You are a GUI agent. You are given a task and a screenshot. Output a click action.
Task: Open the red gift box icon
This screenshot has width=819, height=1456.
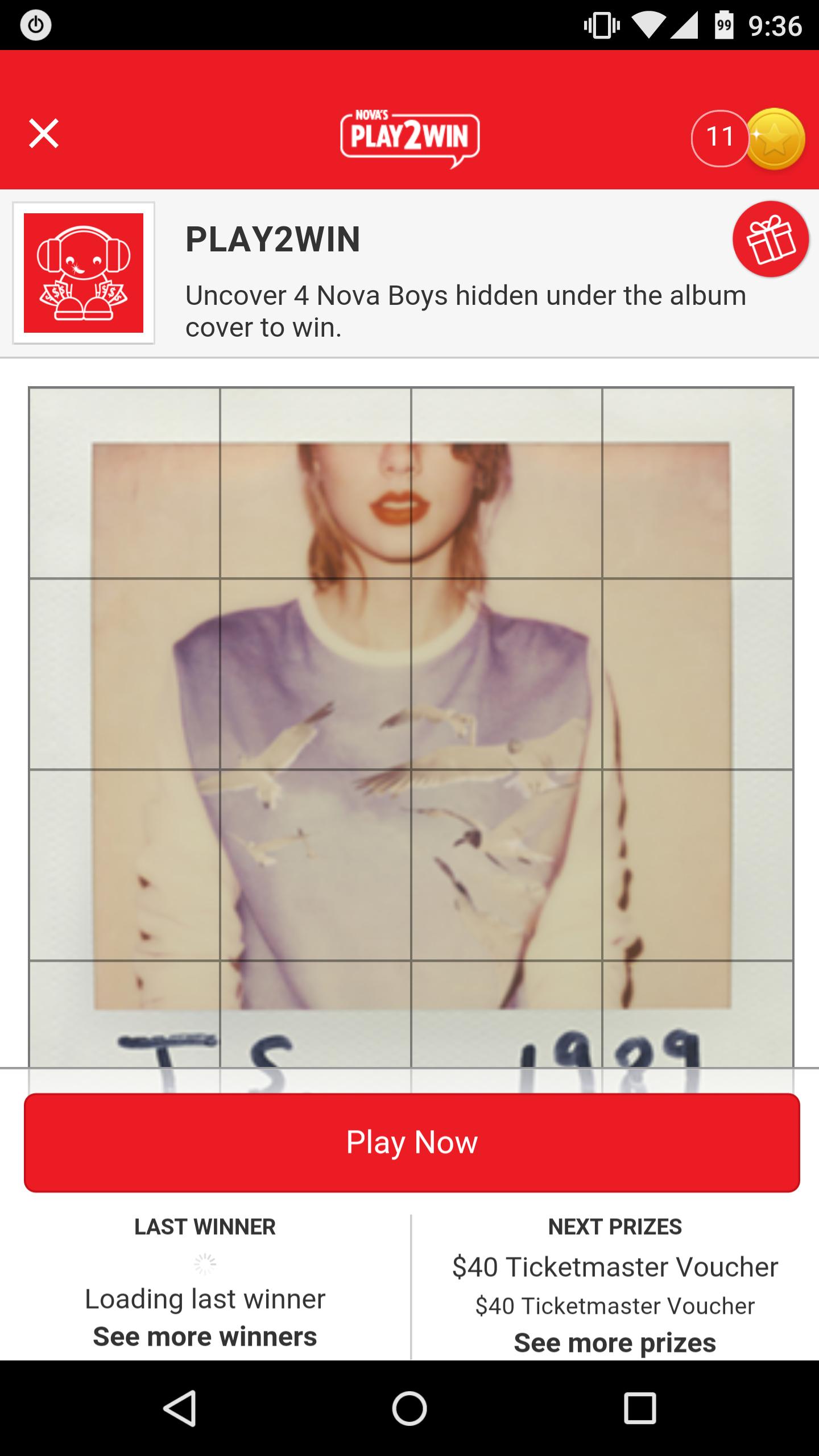click(x=771, y=239)
